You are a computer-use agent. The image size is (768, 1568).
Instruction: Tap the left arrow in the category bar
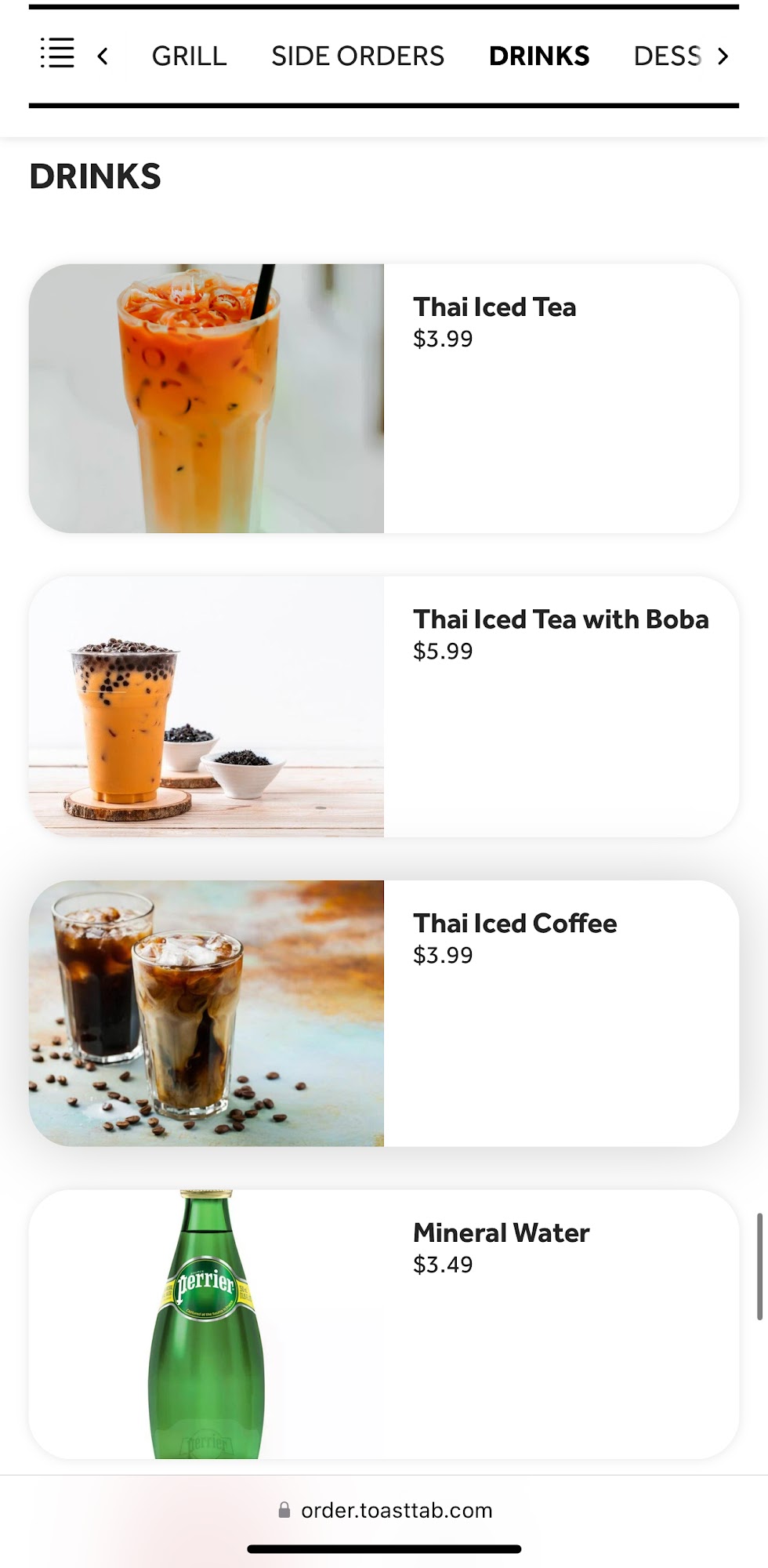(x=103, y=56)
